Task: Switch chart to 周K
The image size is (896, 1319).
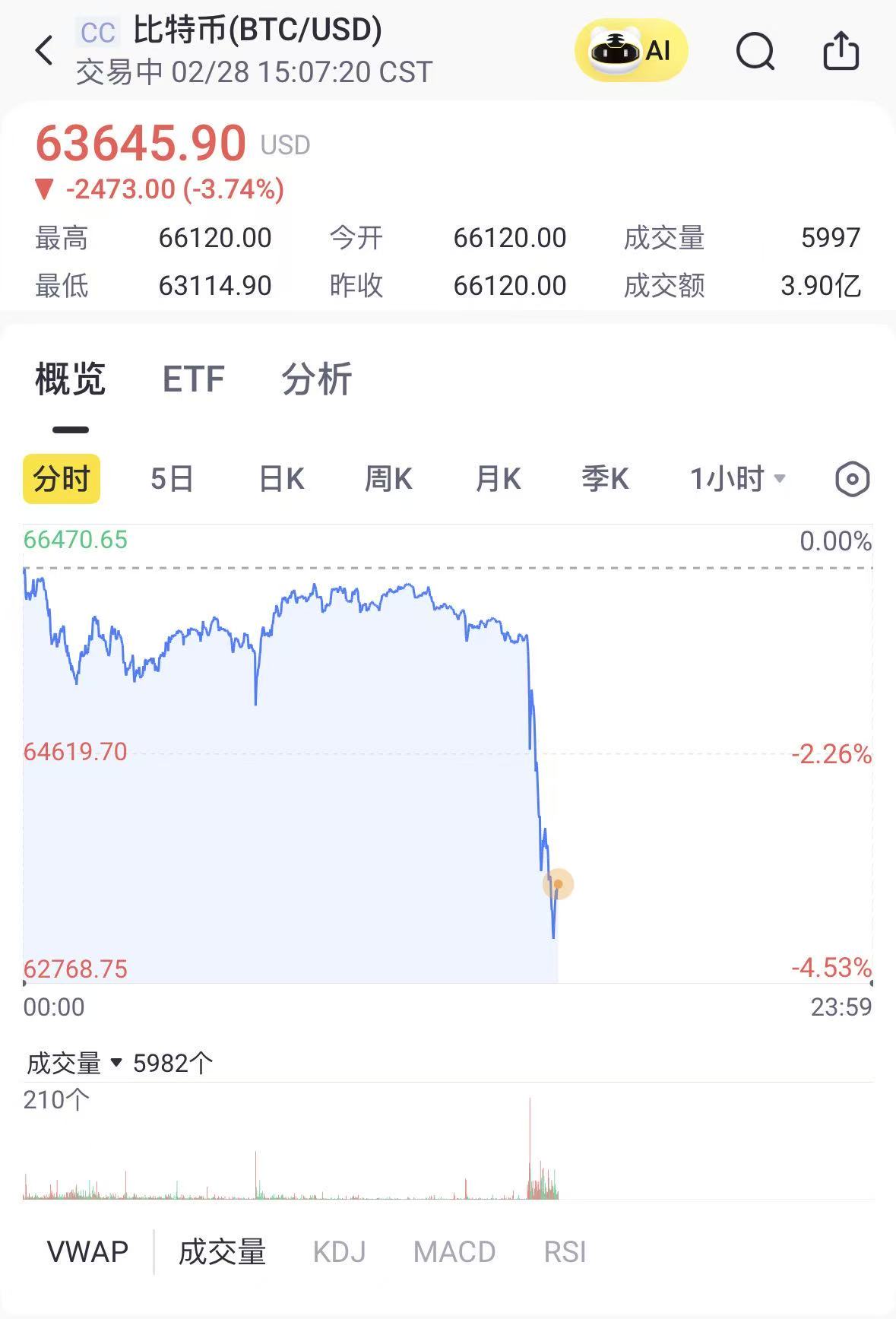Action: point(388,479)
